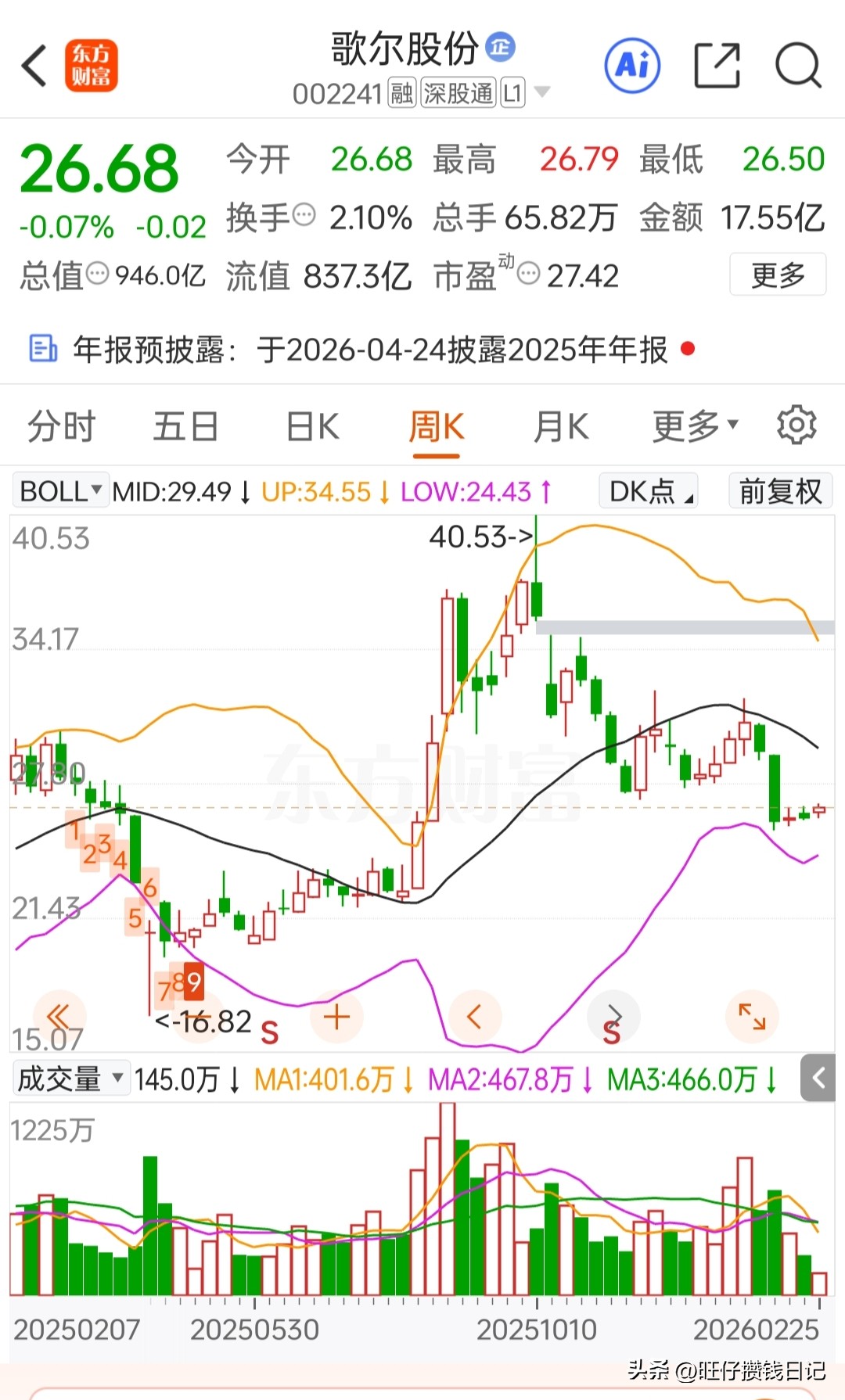Open the AI assistant

[632, 66]
